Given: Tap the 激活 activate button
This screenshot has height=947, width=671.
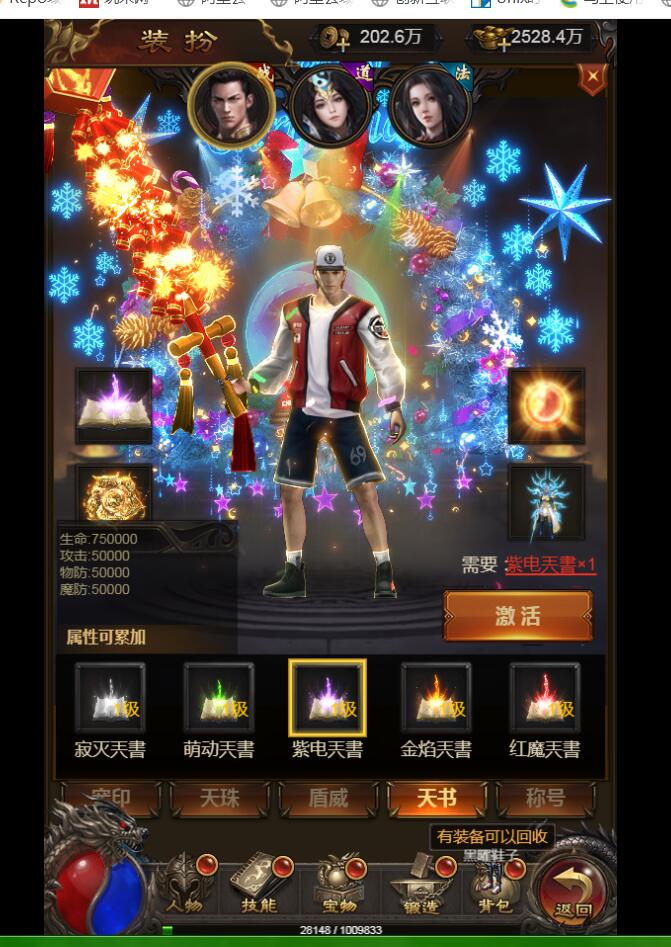Looking at the screenshot, I should click(x=518, y=616).
